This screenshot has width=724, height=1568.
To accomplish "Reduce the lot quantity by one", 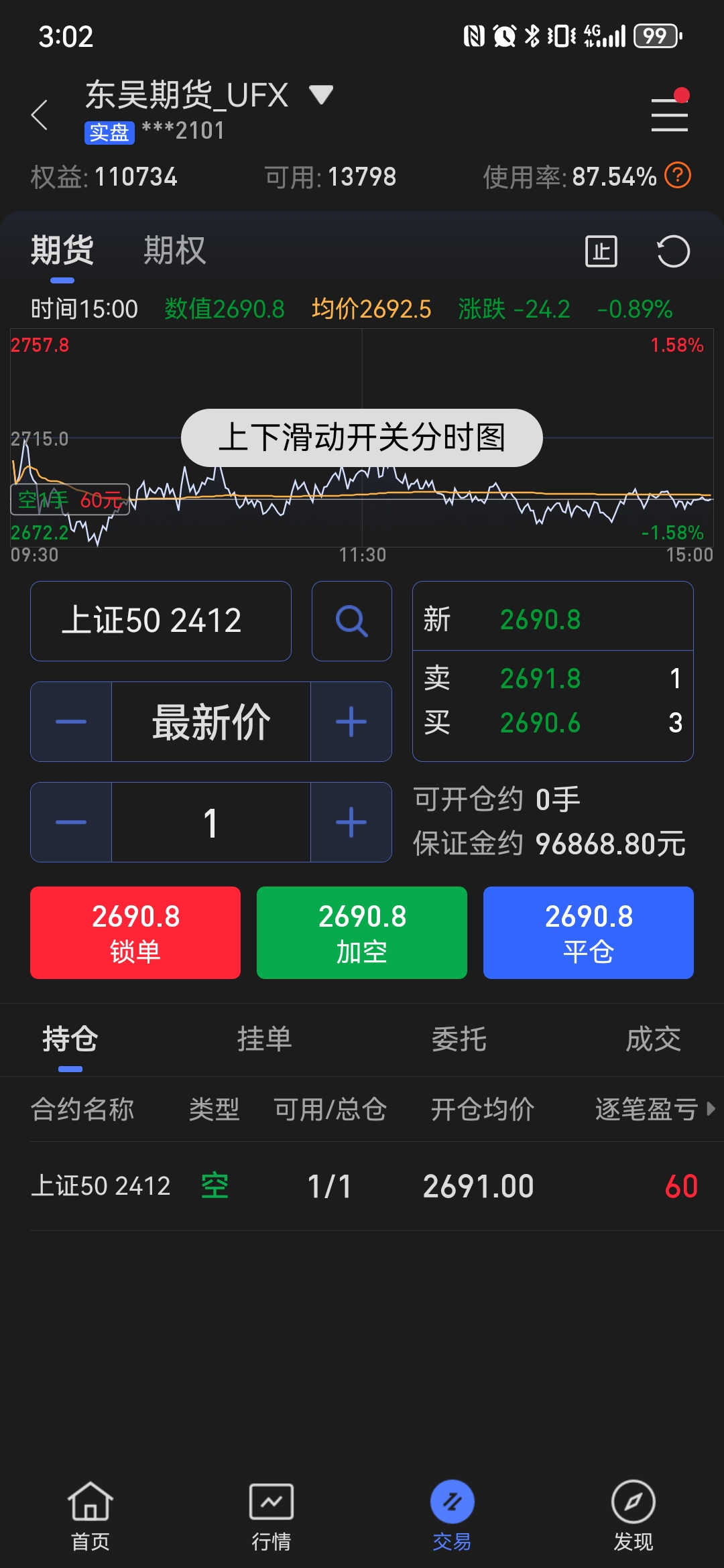I will 71,822.
